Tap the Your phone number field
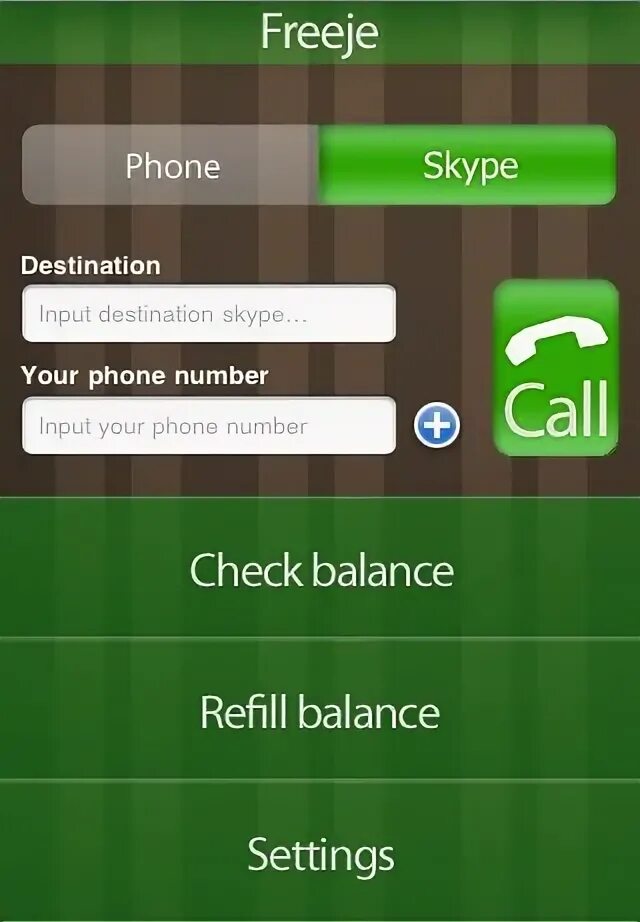 coord(209,426)
